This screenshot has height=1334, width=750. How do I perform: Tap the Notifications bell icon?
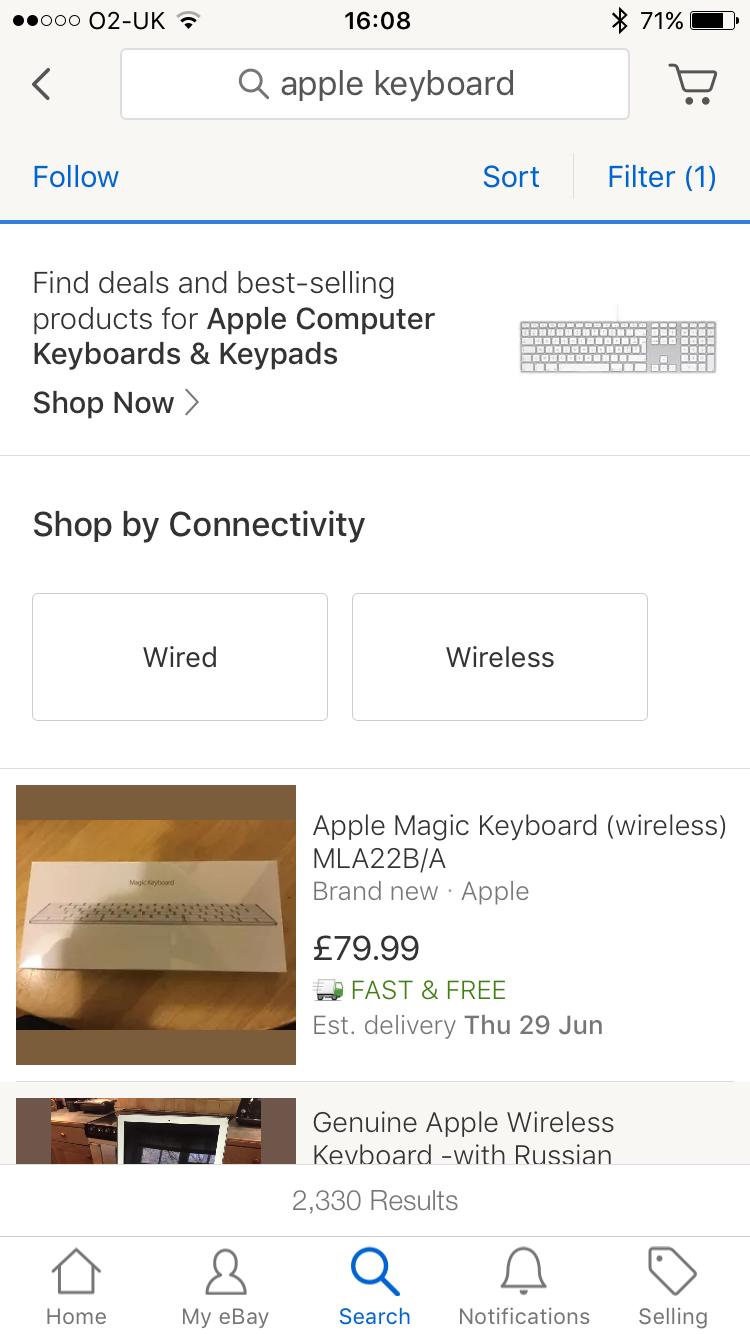tap(524, 1285)
